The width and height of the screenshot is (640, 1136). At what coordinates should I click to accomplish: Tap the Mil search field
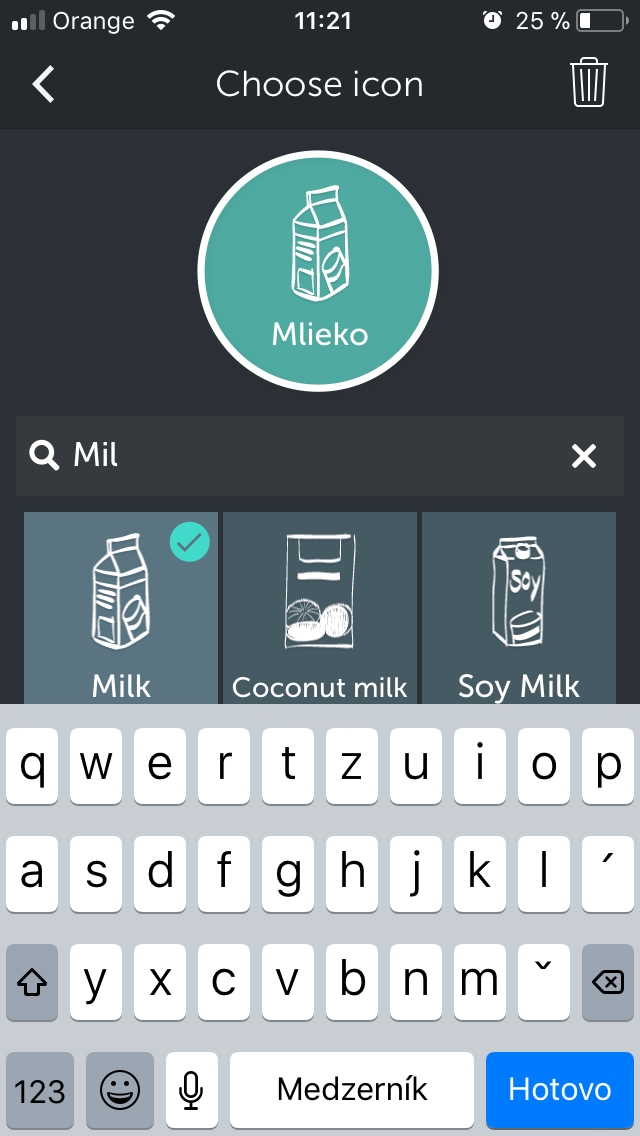[x=320, y=456]
